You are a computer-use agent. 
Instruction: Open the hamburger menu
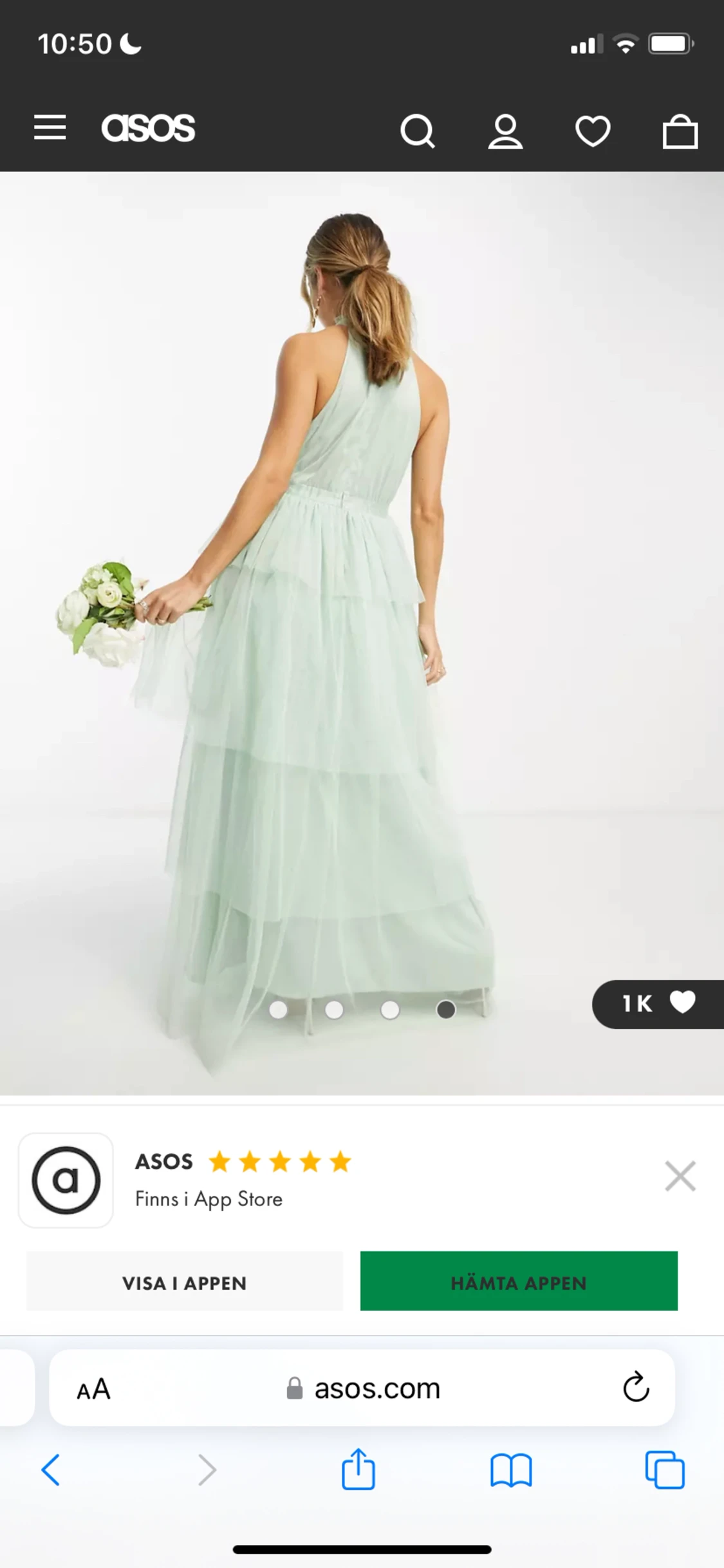point(50,128)
